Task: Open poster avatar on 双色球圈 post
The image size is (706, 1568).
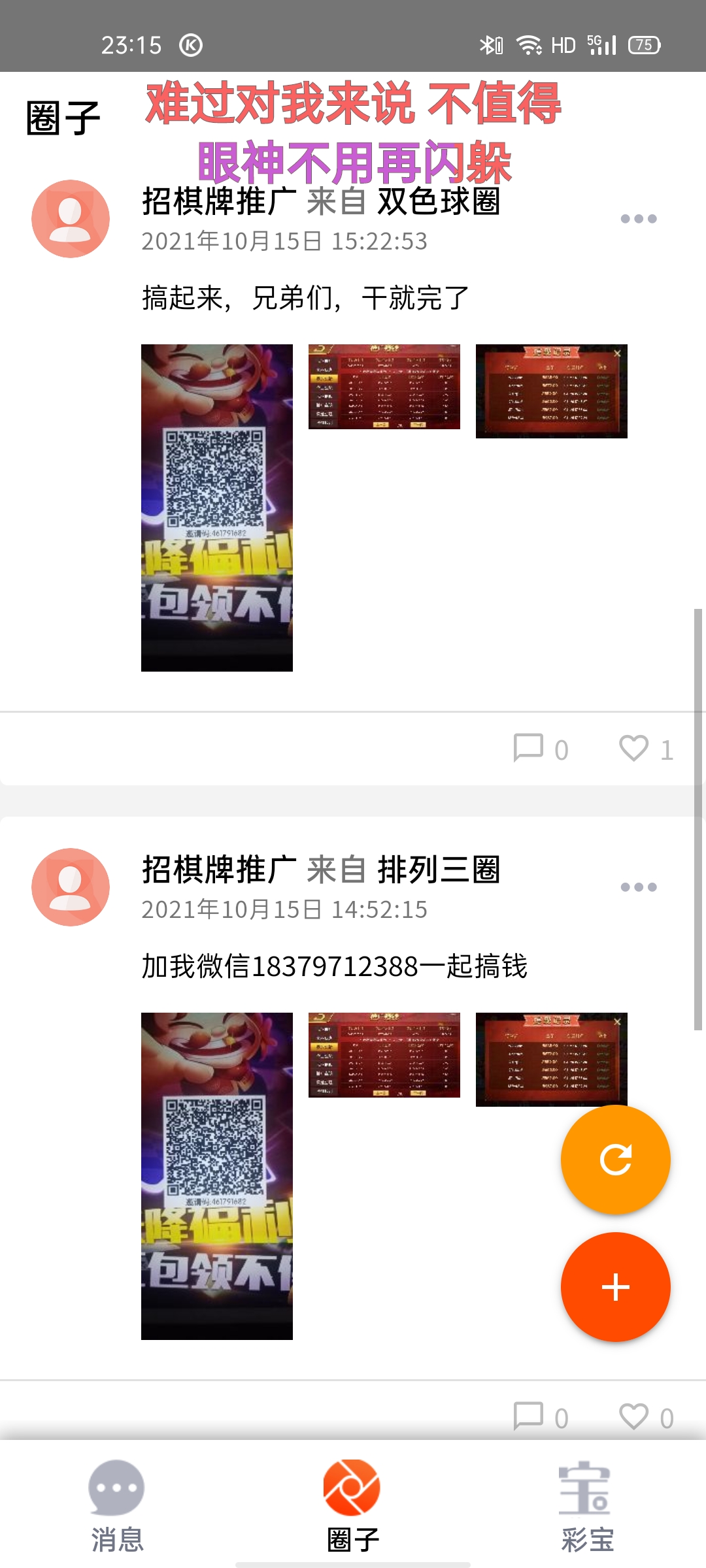Action: [x=71, y=219]
